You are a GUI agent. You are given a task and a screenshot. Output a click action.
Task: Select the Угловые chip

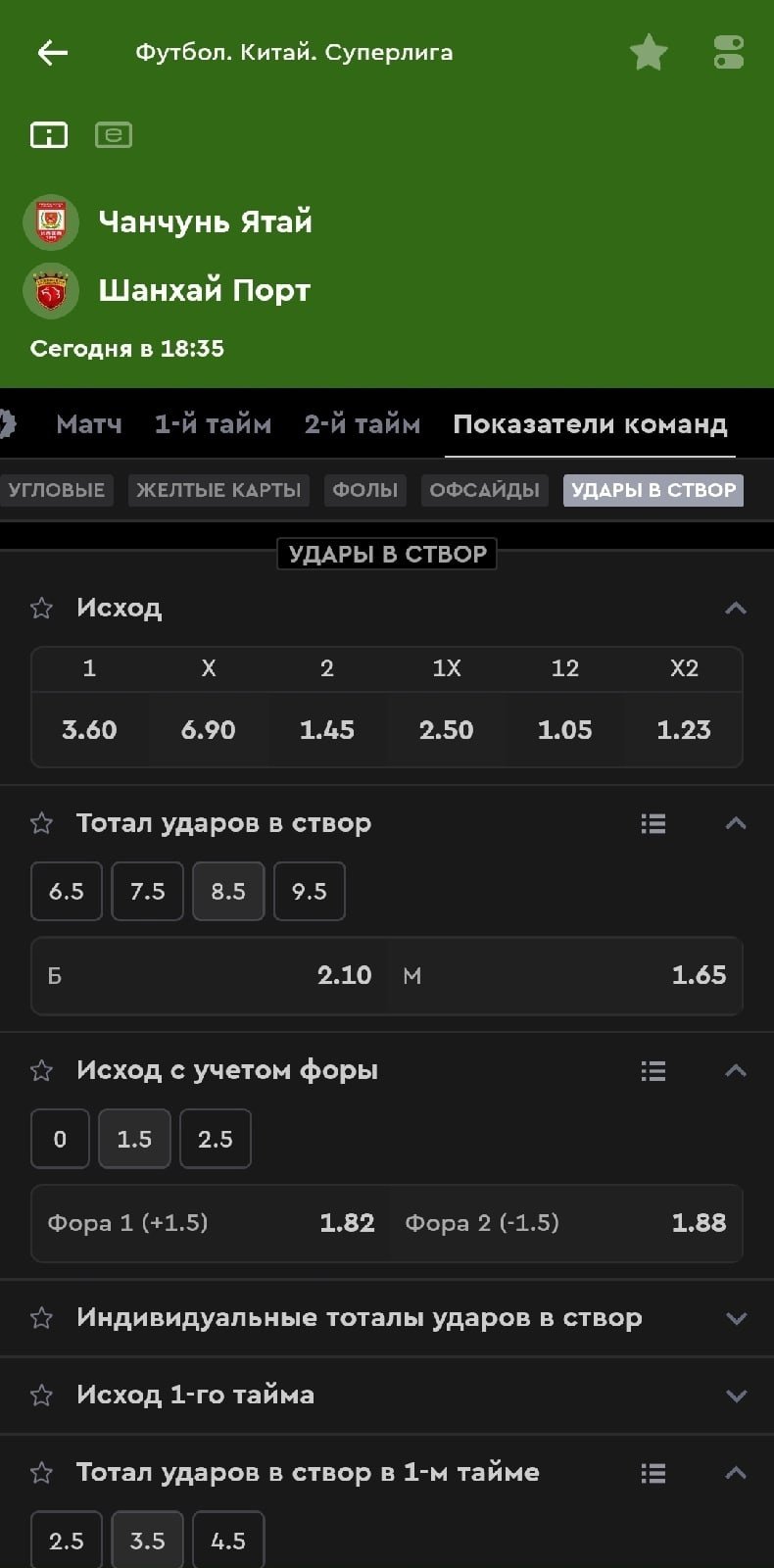click(56, 490)
